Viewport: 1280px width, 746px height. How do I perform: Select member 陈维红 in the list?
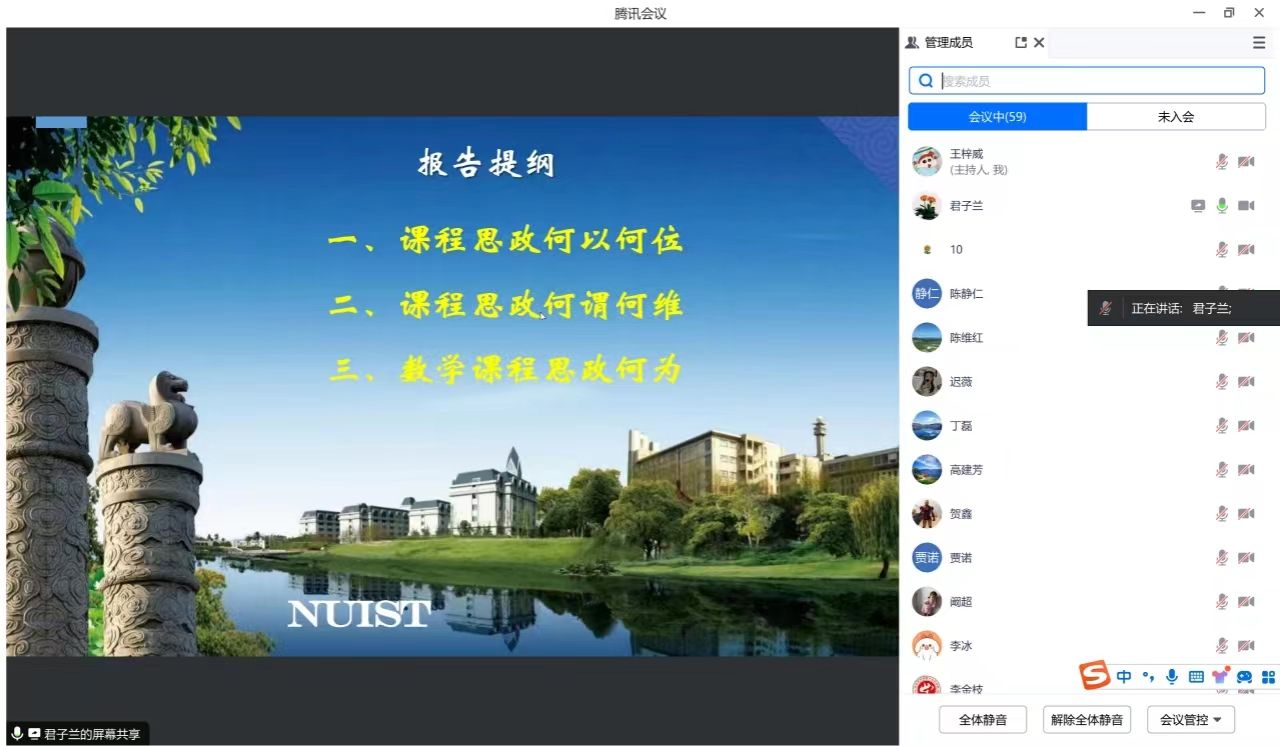[x=966, y=338]
